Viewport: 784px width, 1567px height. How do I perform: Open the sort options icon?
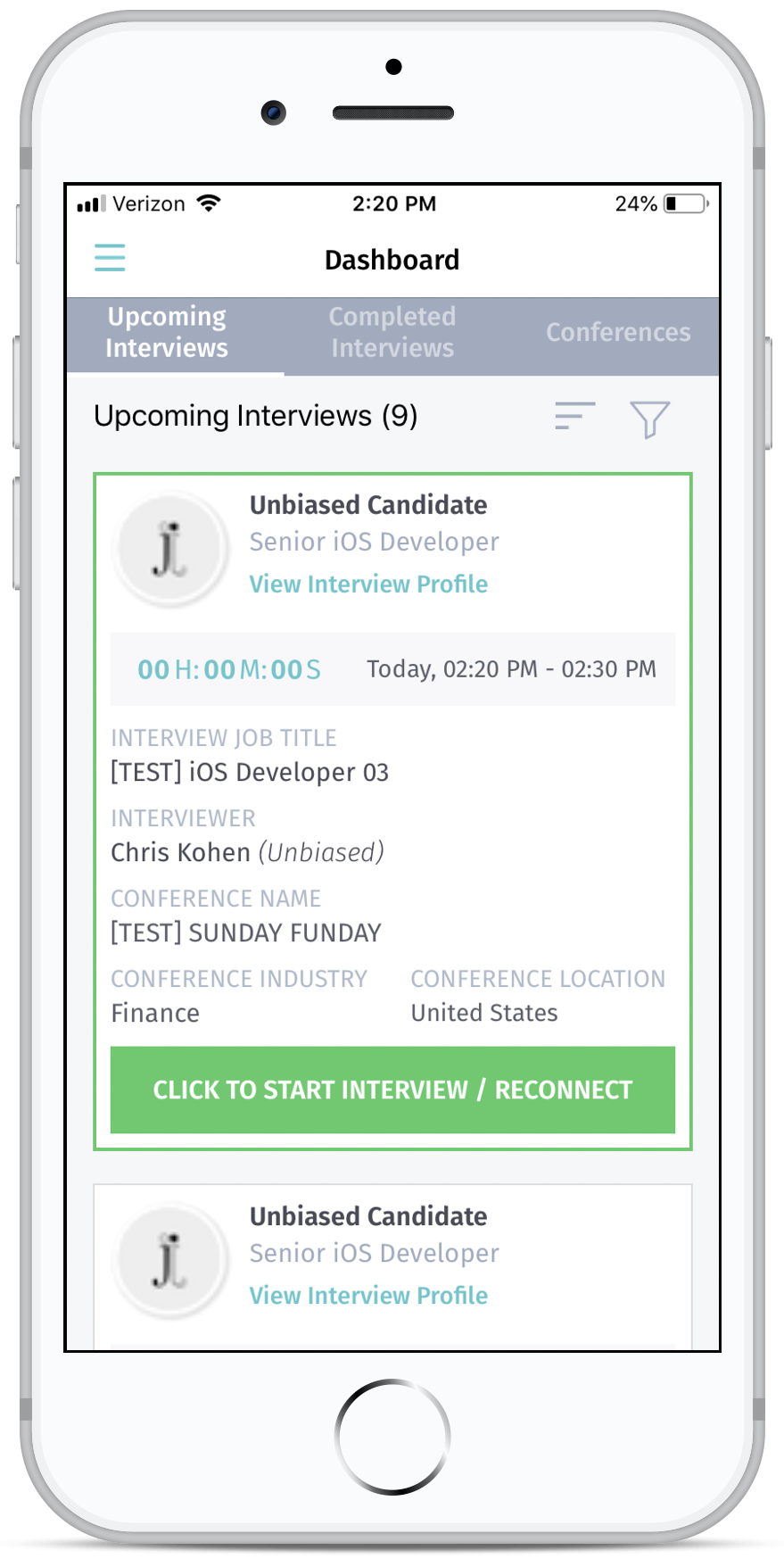point(574,417)
